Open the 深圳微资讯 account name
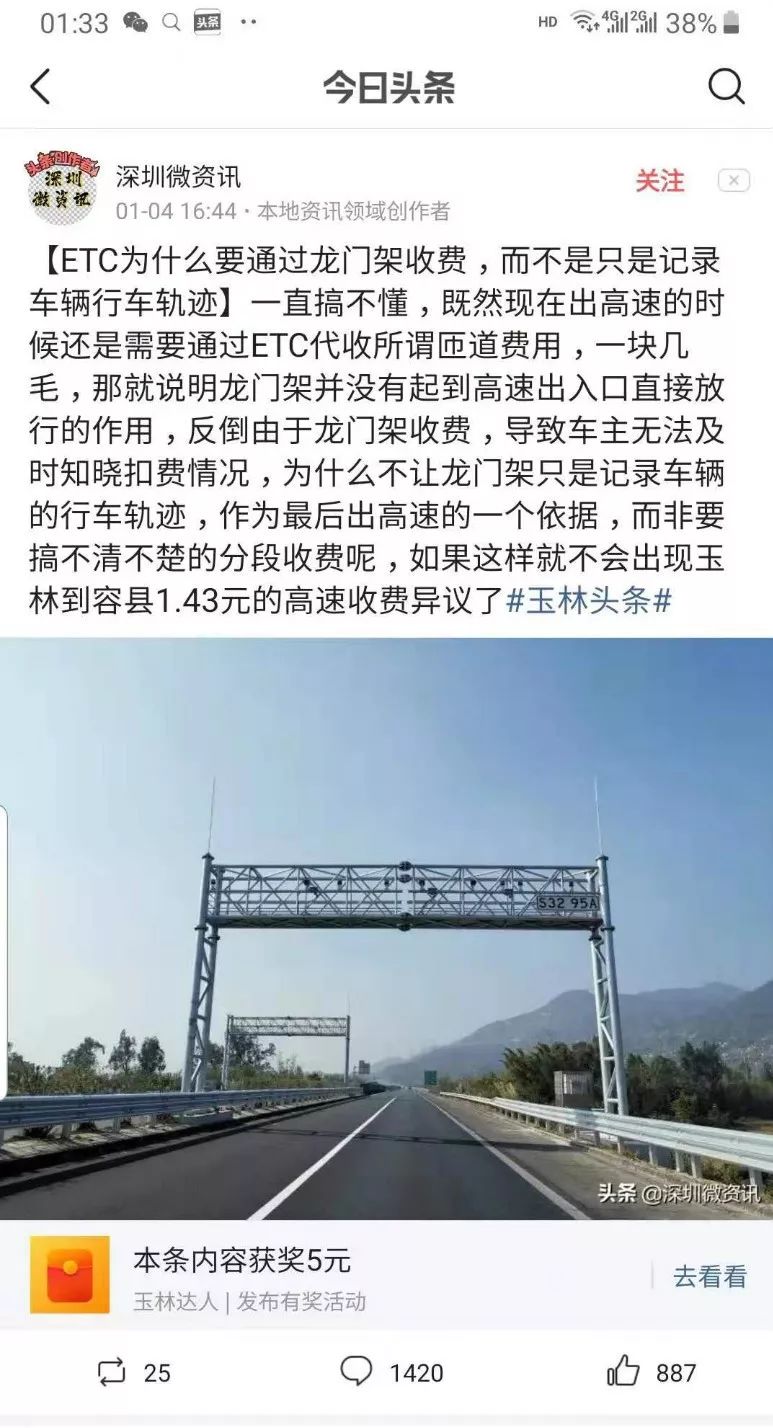This screenshot has height=1428, width=773. (x=178, y=177)
